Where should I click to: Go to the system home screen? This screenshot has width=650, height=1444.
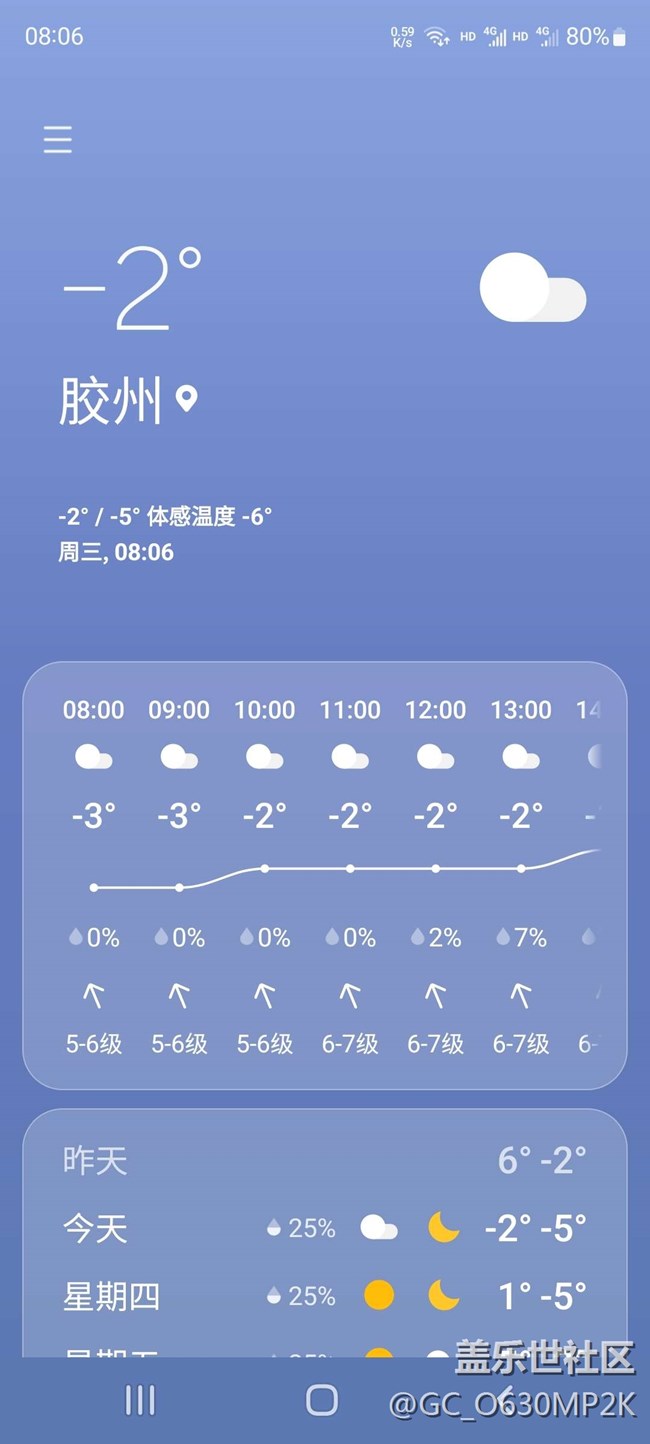(322, 1400)
